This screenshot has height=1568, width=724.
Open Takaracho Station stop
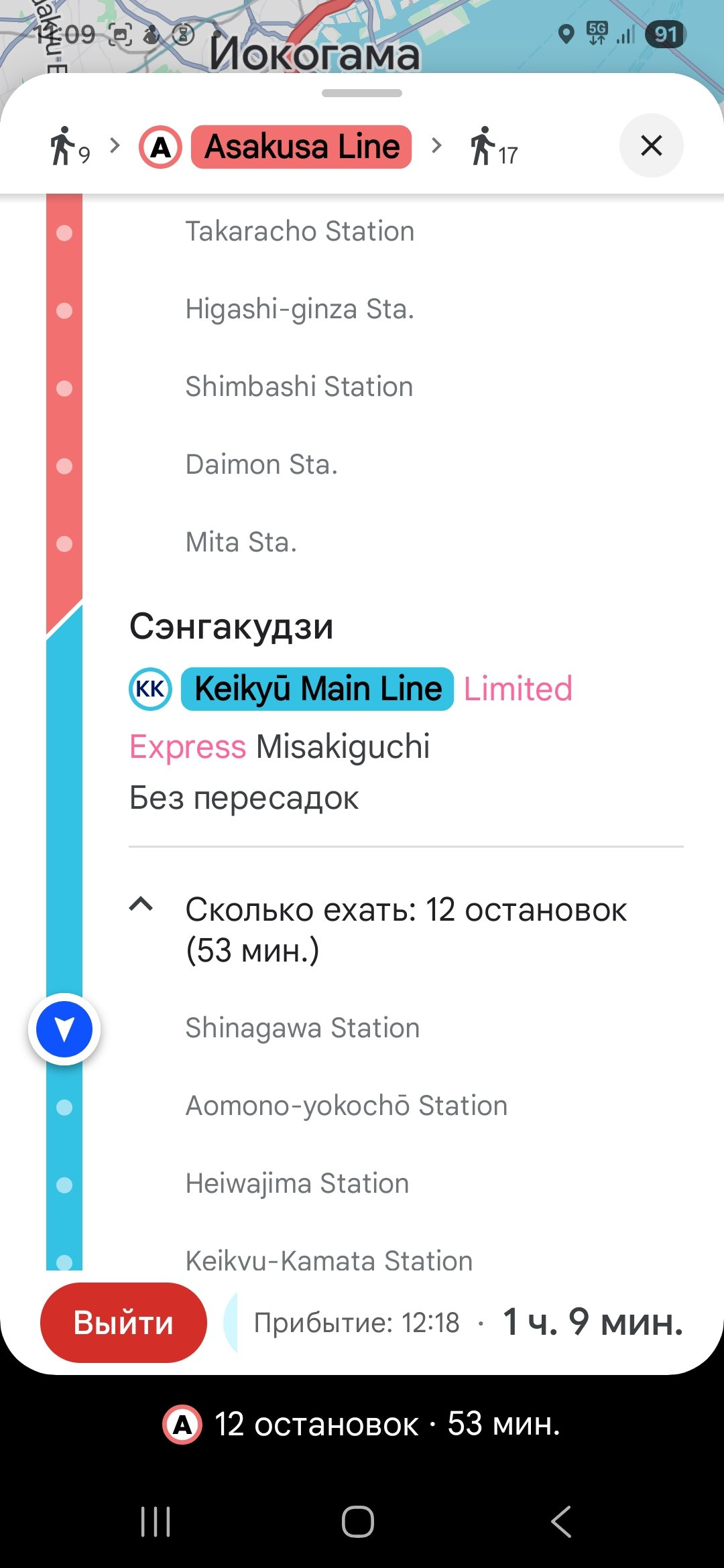tap(300, 231)
